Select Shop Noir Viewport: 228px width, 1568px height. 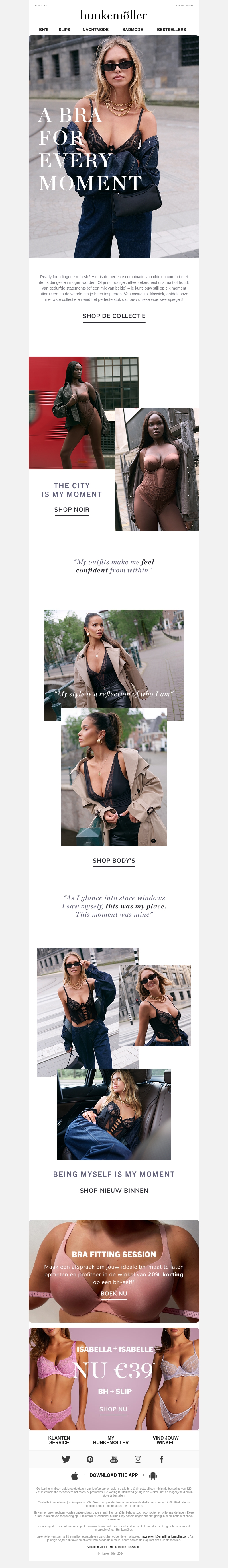point(72,510)
